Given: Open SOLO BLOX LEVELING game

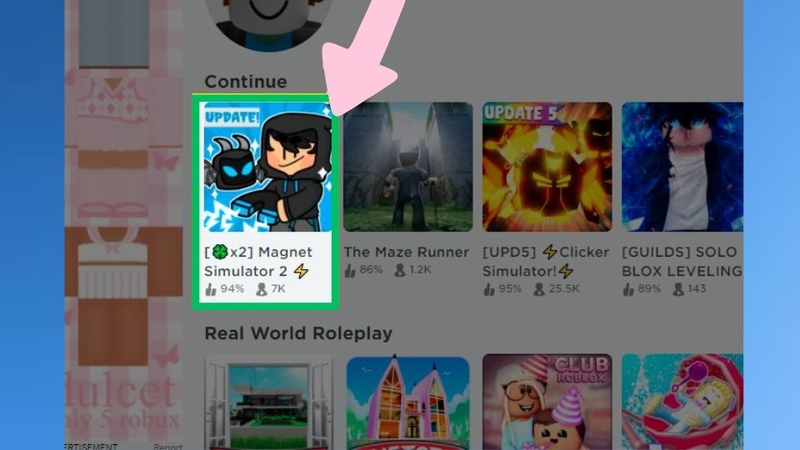Looking at the screenshot, I should pos(682,168).
